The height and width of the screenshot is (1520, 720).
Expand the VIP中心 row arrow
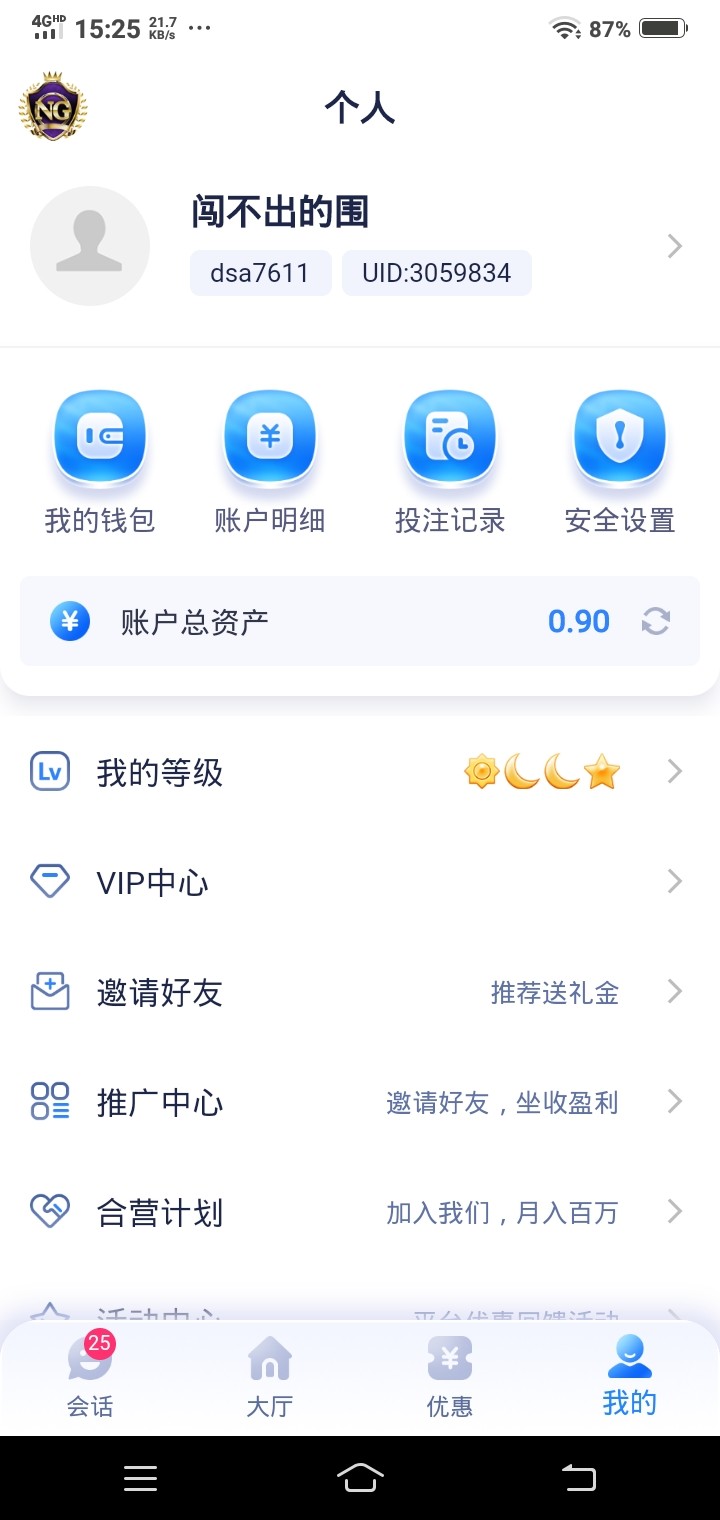[x=673, y=881]
